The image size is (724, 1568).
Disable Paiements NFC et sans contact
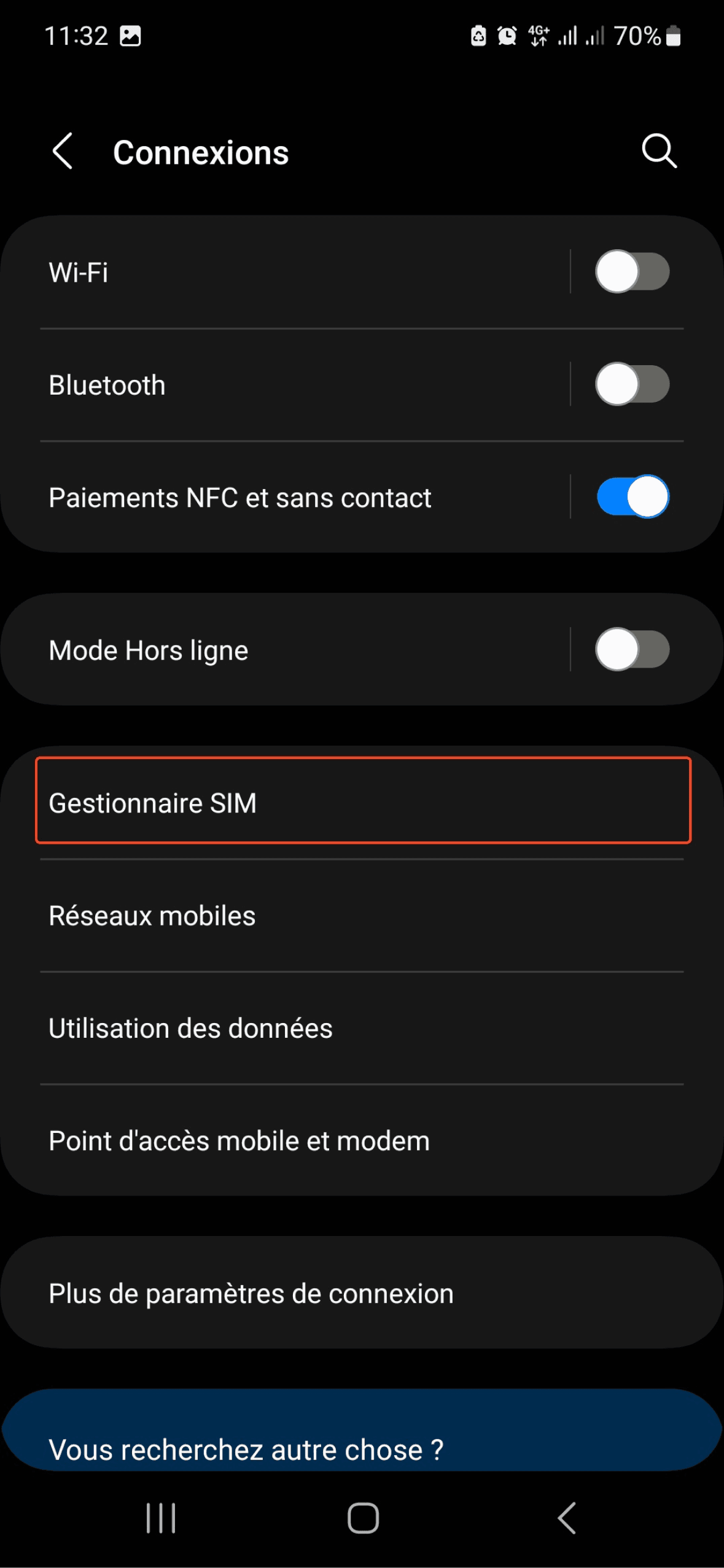(x=632, y=498)
